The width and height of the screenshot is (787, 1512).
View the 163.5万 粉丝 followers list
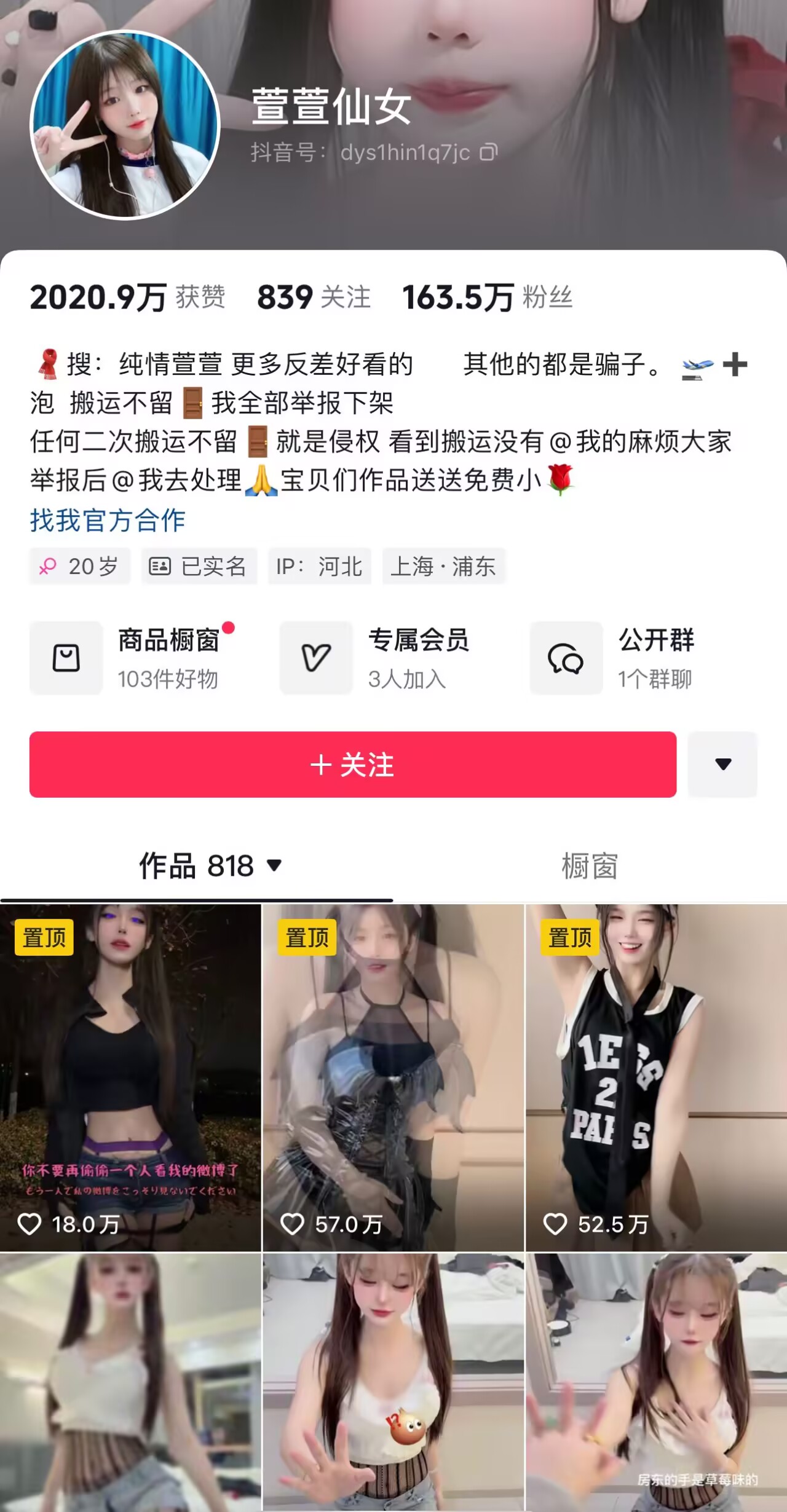point(487,297)
